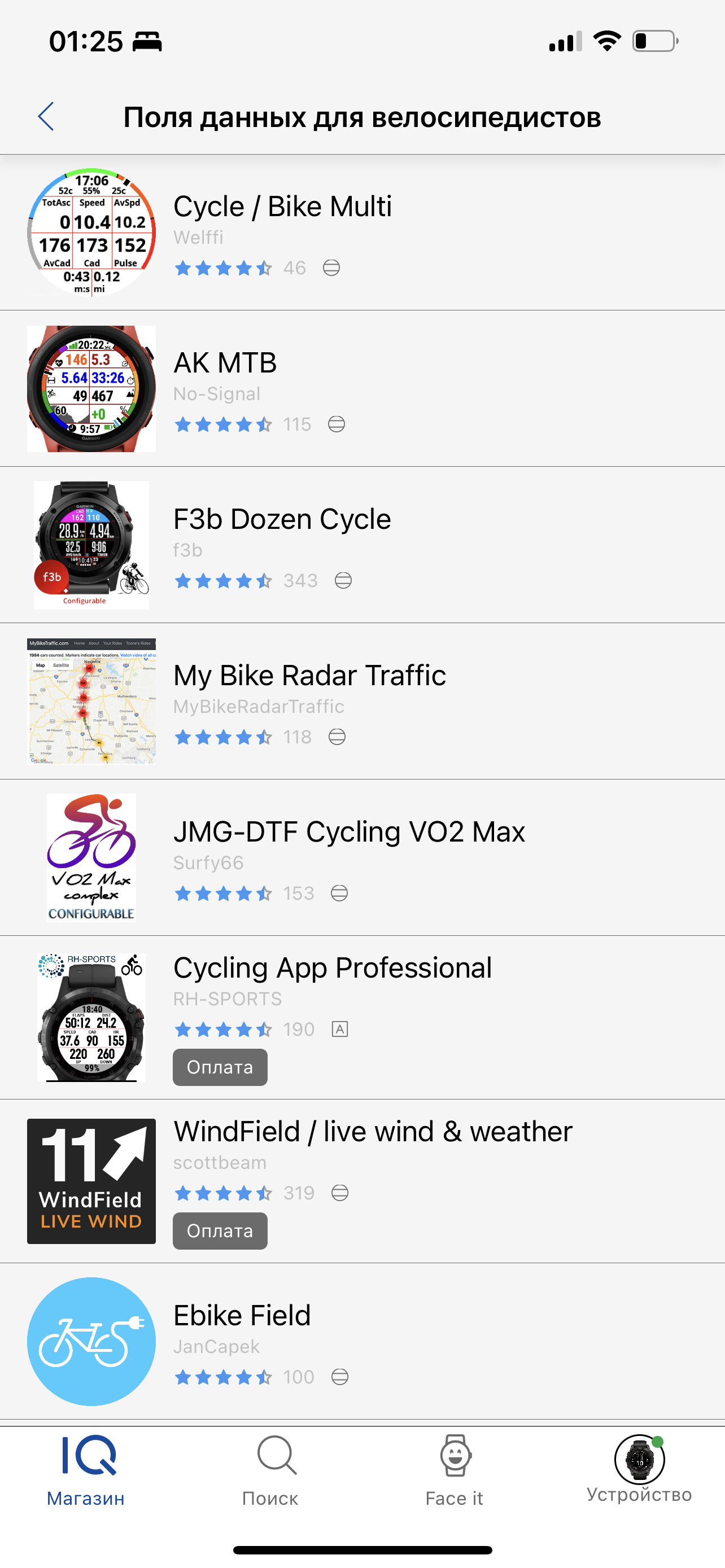Go back from the cycling data fields list

pos(46,116)
